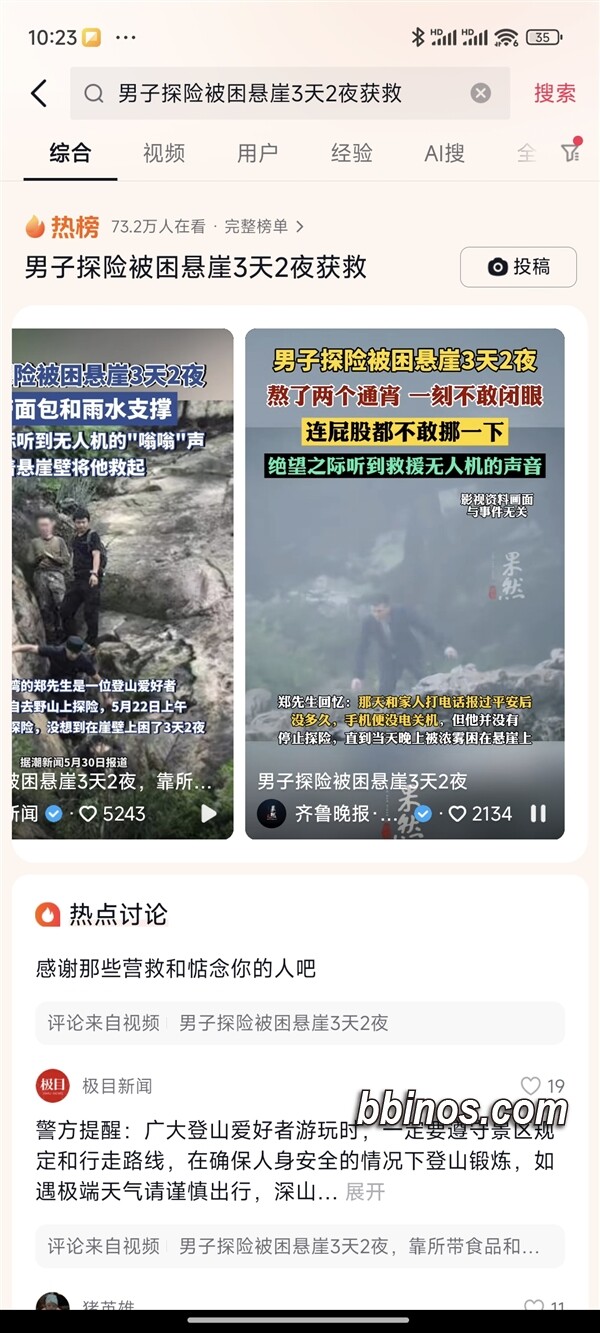600x1333 pixels.
Task: Open source video under 感谢那些营救 comment
Action: tap(300, 1023)
